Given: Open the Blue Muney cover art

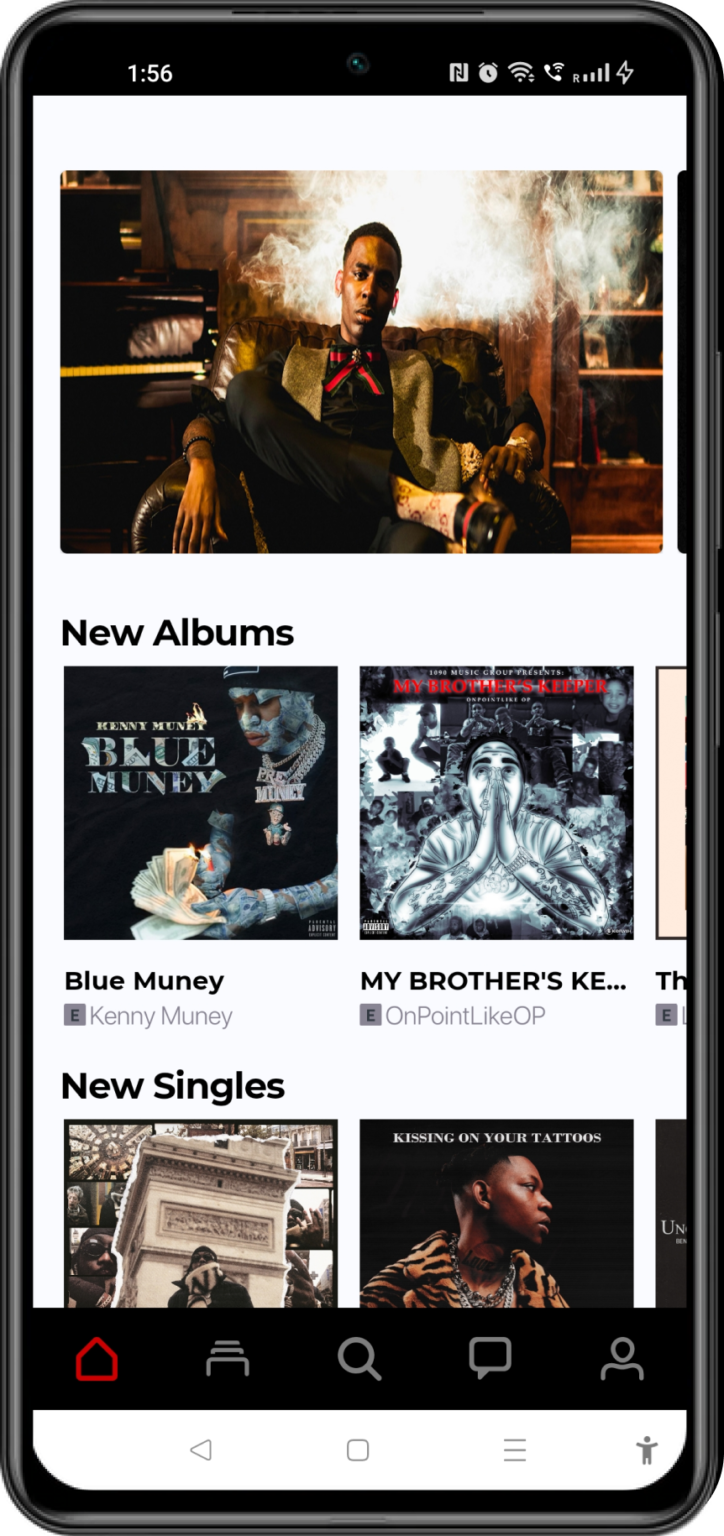Looking at the screenshot, I should 200,802.
